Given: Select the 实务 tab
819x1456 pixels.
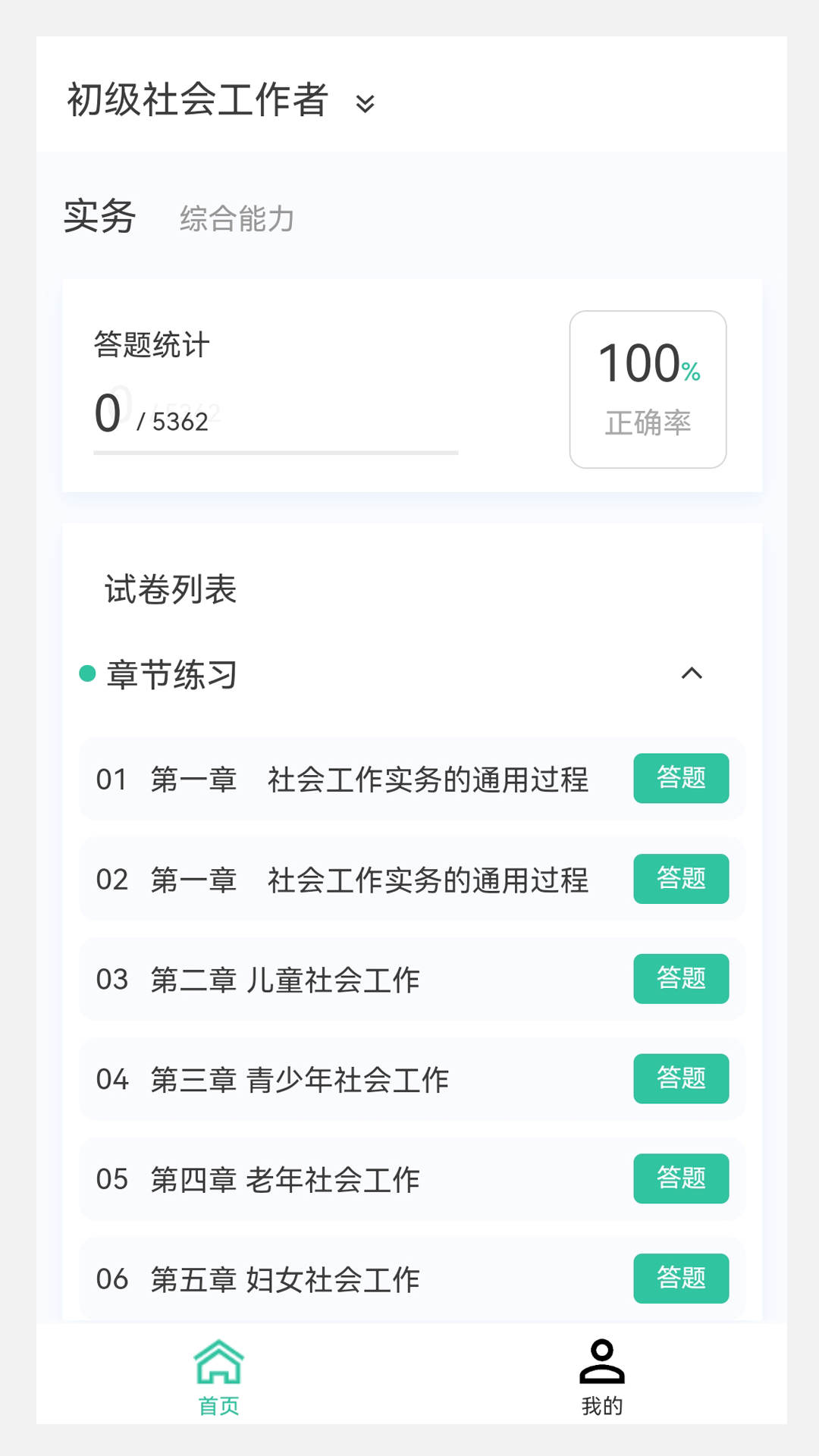Looking at the screenshot, I should pos(99,217).
